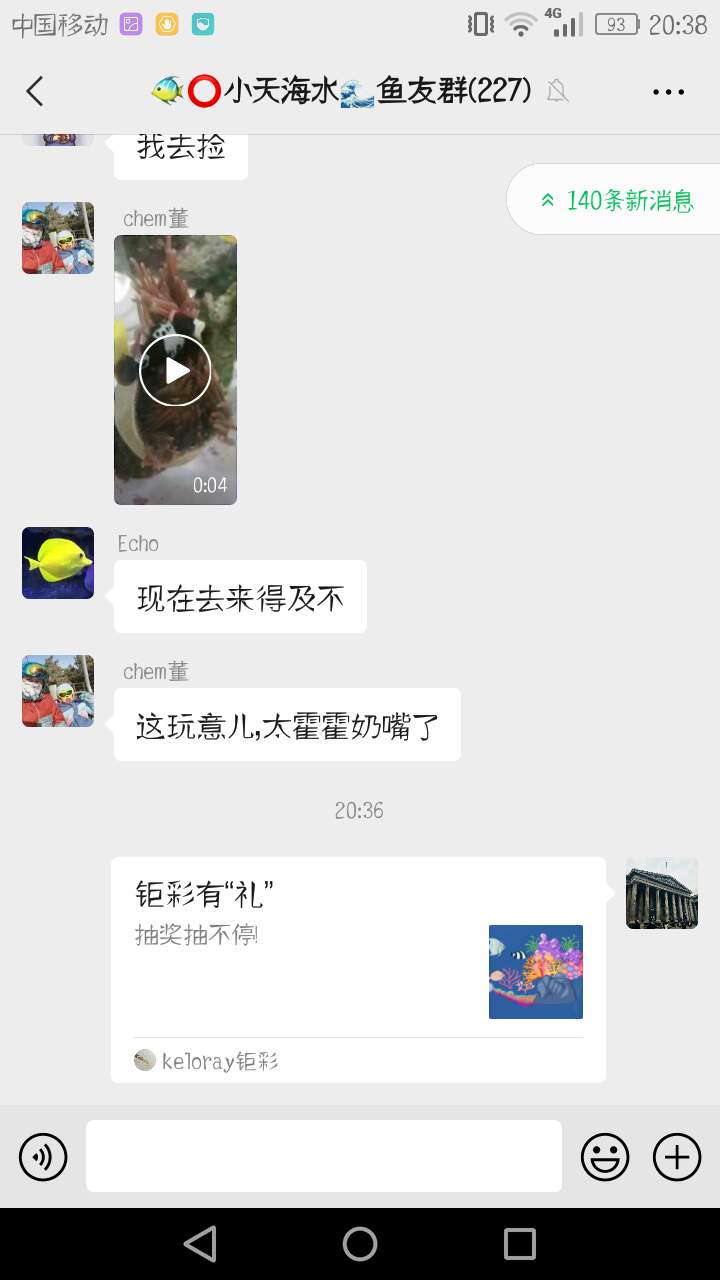Viewport: 720px width, 1280px height.
Task: Open my own building avatar profile
Action: tap(662, 893)
